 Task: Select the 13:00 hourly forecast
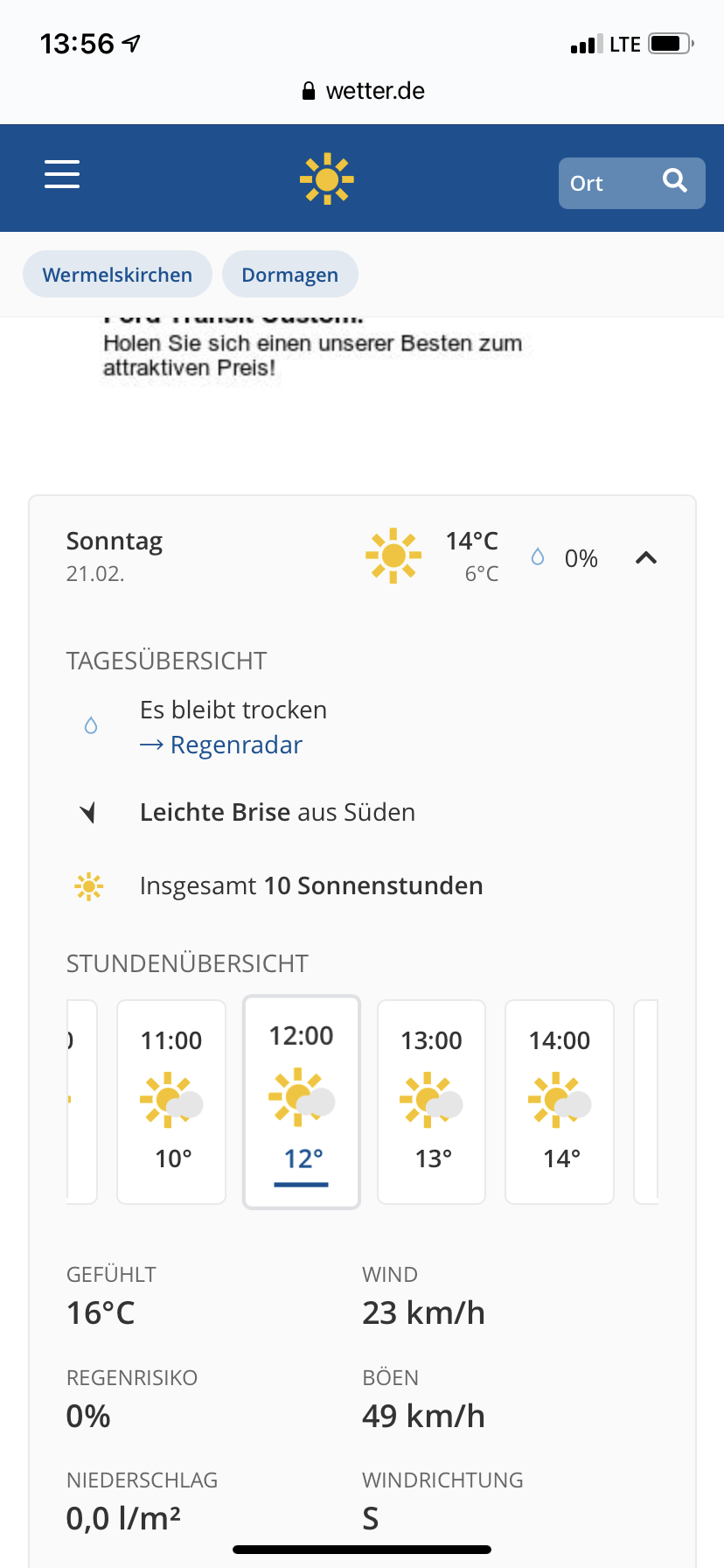[x=431, y=1102]
